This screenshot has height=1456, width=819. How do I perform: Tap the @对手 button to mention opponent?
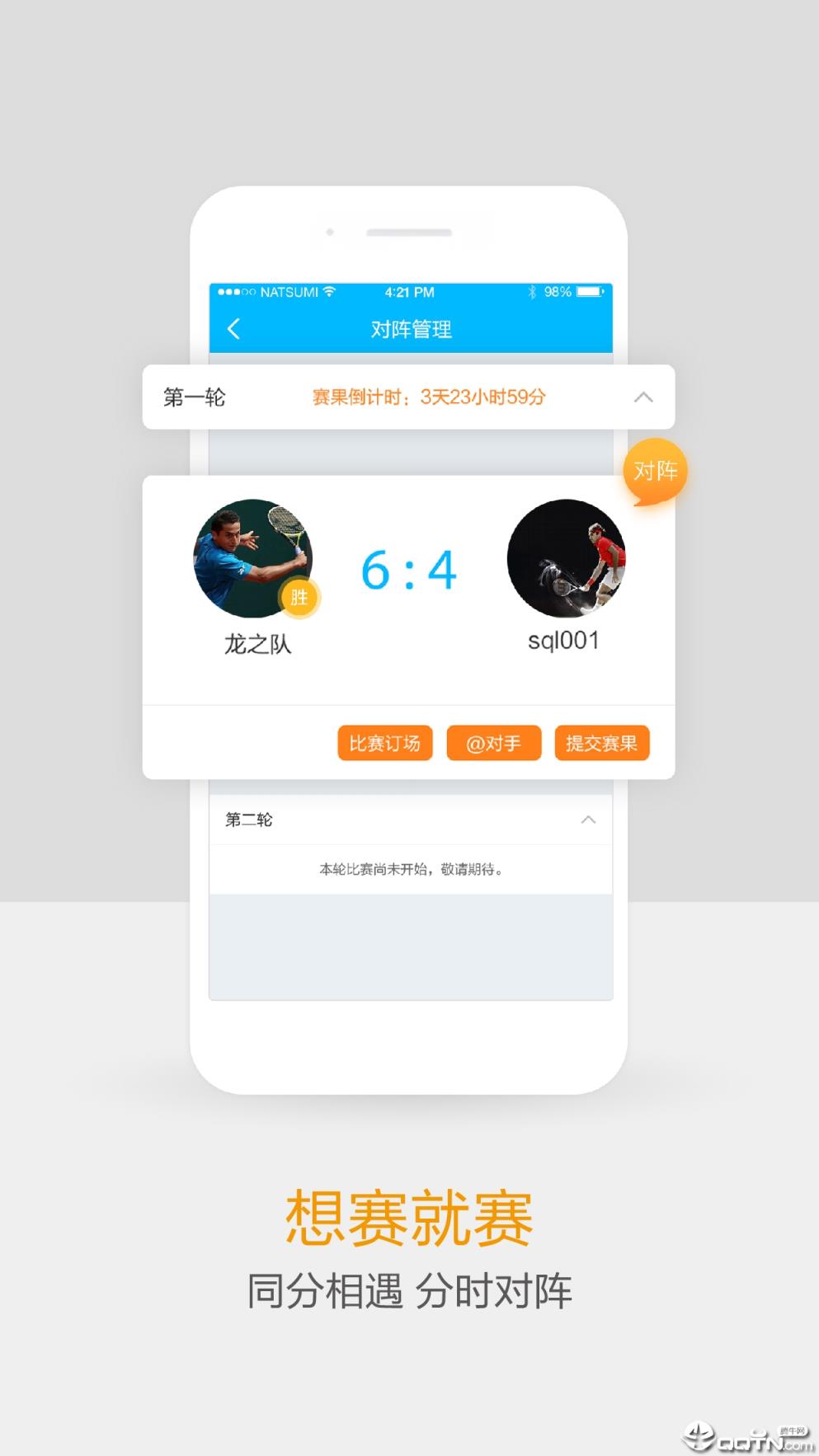click(x=493, y=743)
